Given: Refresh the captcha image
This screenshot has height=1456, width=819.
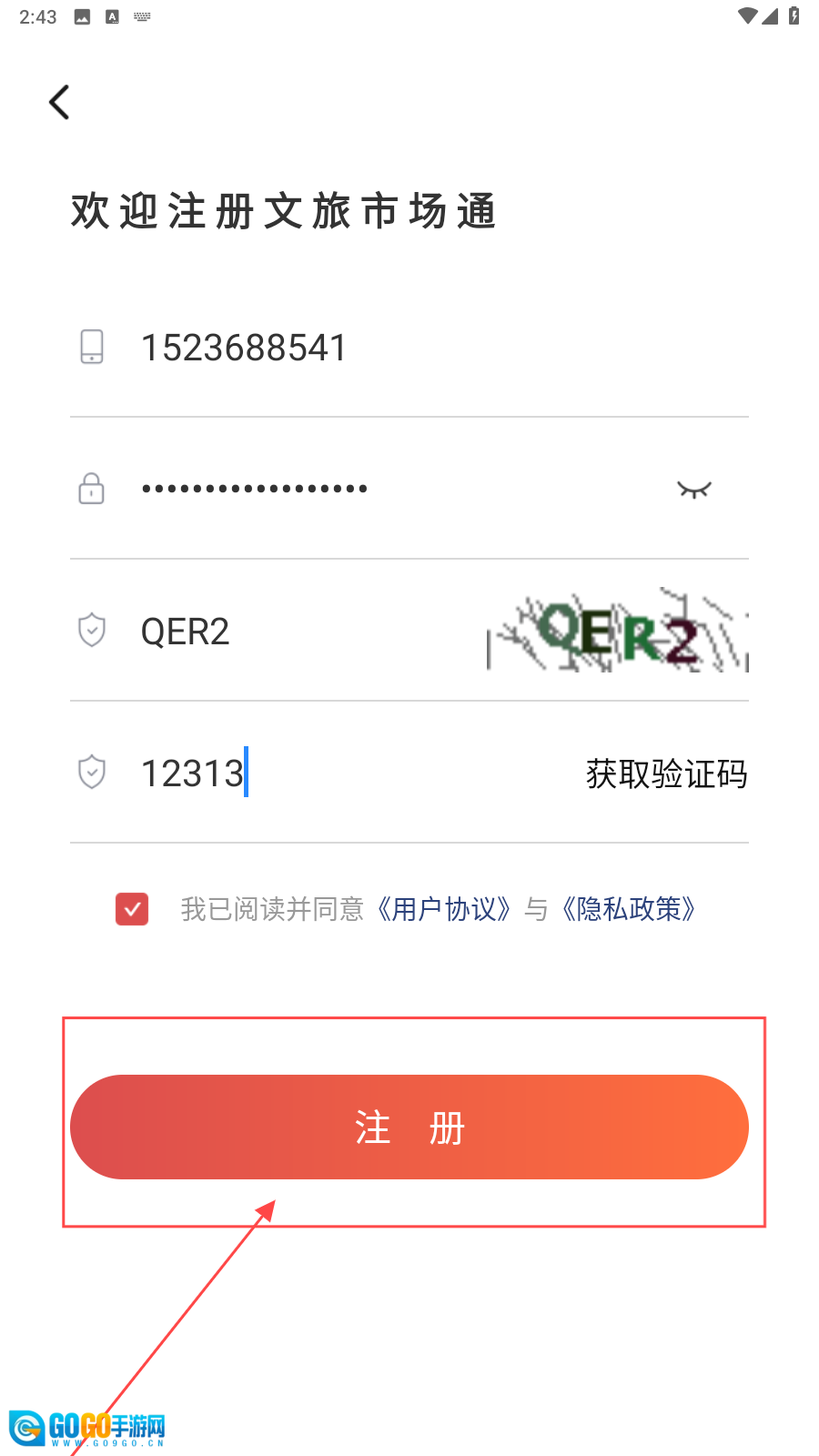Looking at the screenshot, I should [x=617, y=632].
